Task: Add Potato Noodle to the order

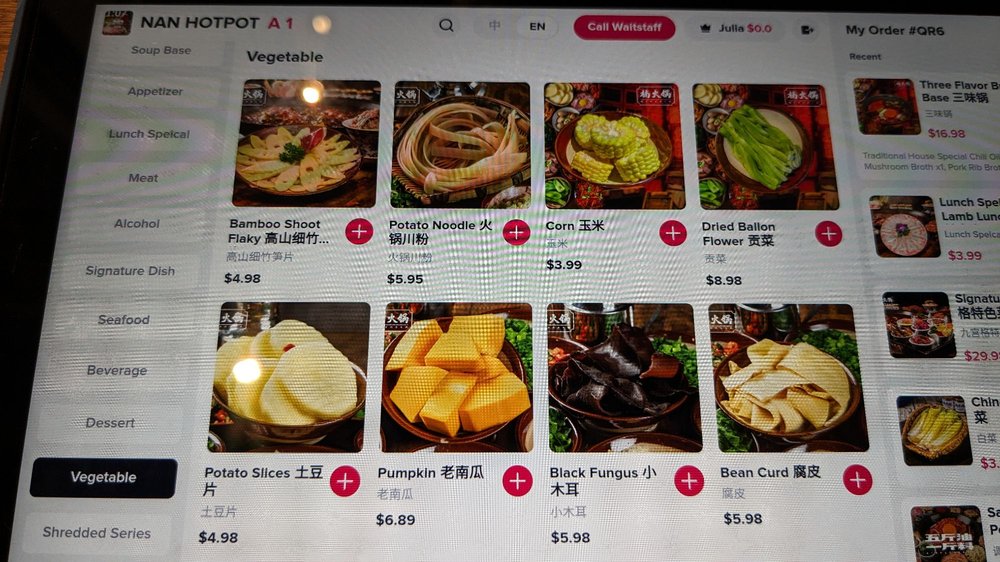Action: coord(516,232)
